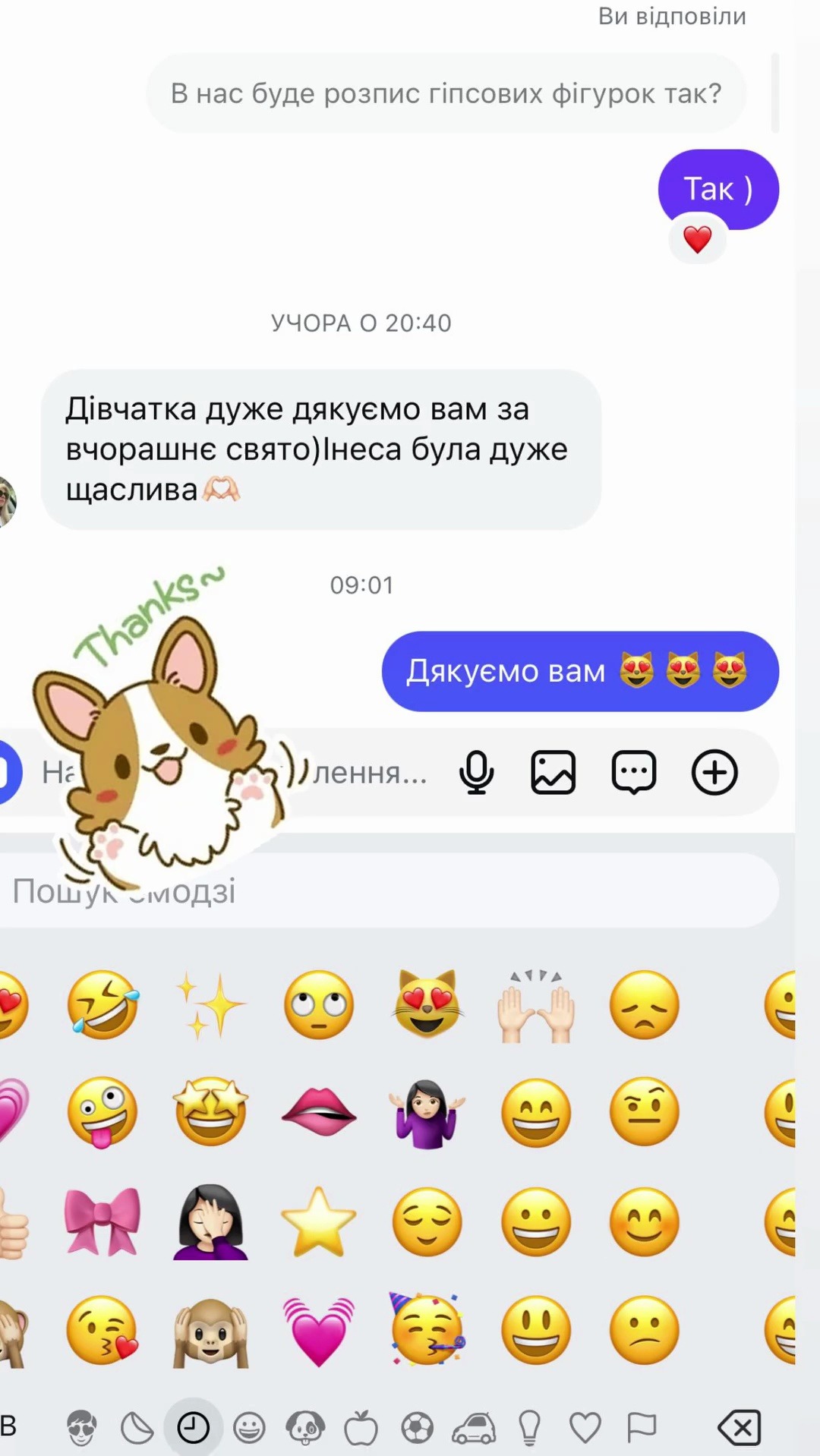The height and width of the screenshot is (1456, 820).
Task: Attach a photo from the gallery
Action: (553, 772)
